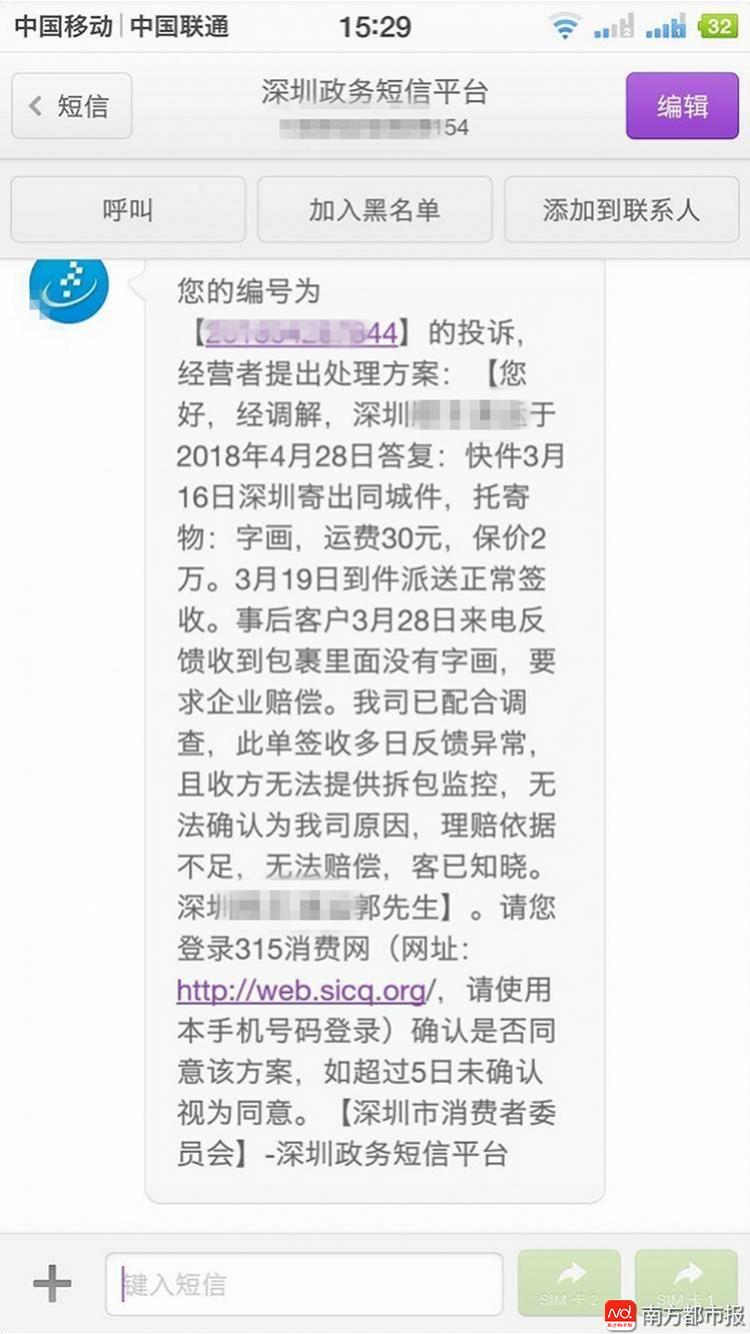Call the sender via 呼叫
The image size is (750, 1334).
point(128,210)
